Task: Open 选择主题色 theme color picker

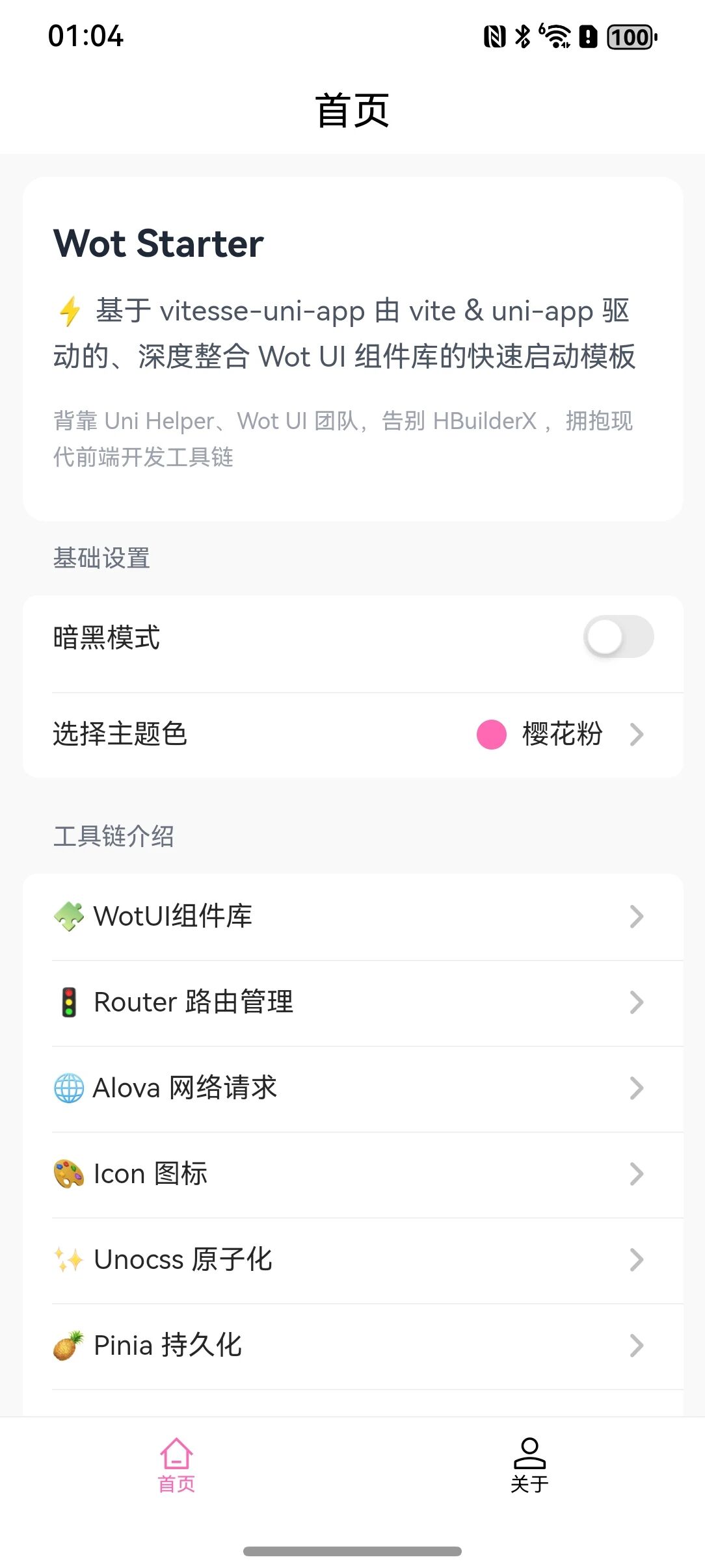Action: tap(352, 735)
